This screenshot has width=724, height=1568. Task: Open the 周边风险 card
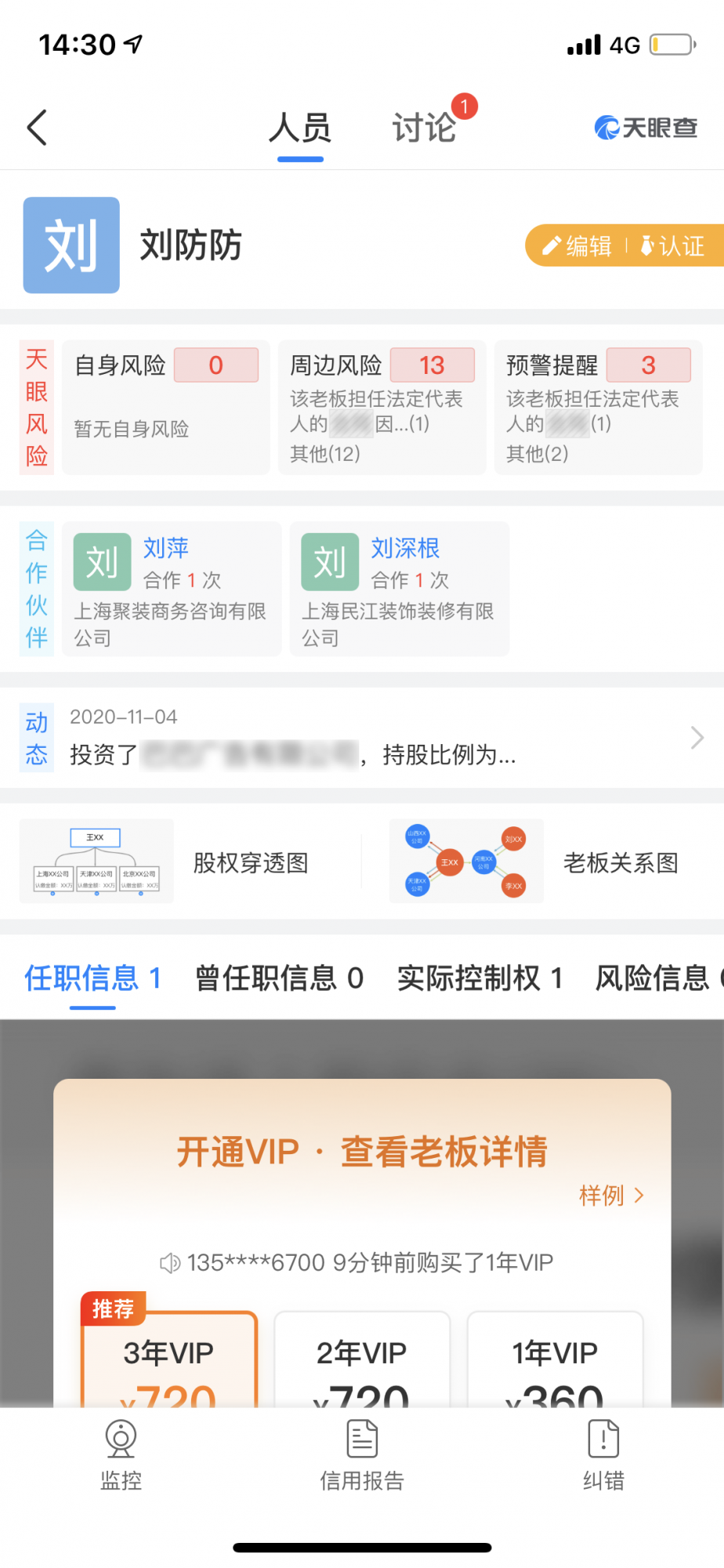pyautogui.click(x=382, y=407)
